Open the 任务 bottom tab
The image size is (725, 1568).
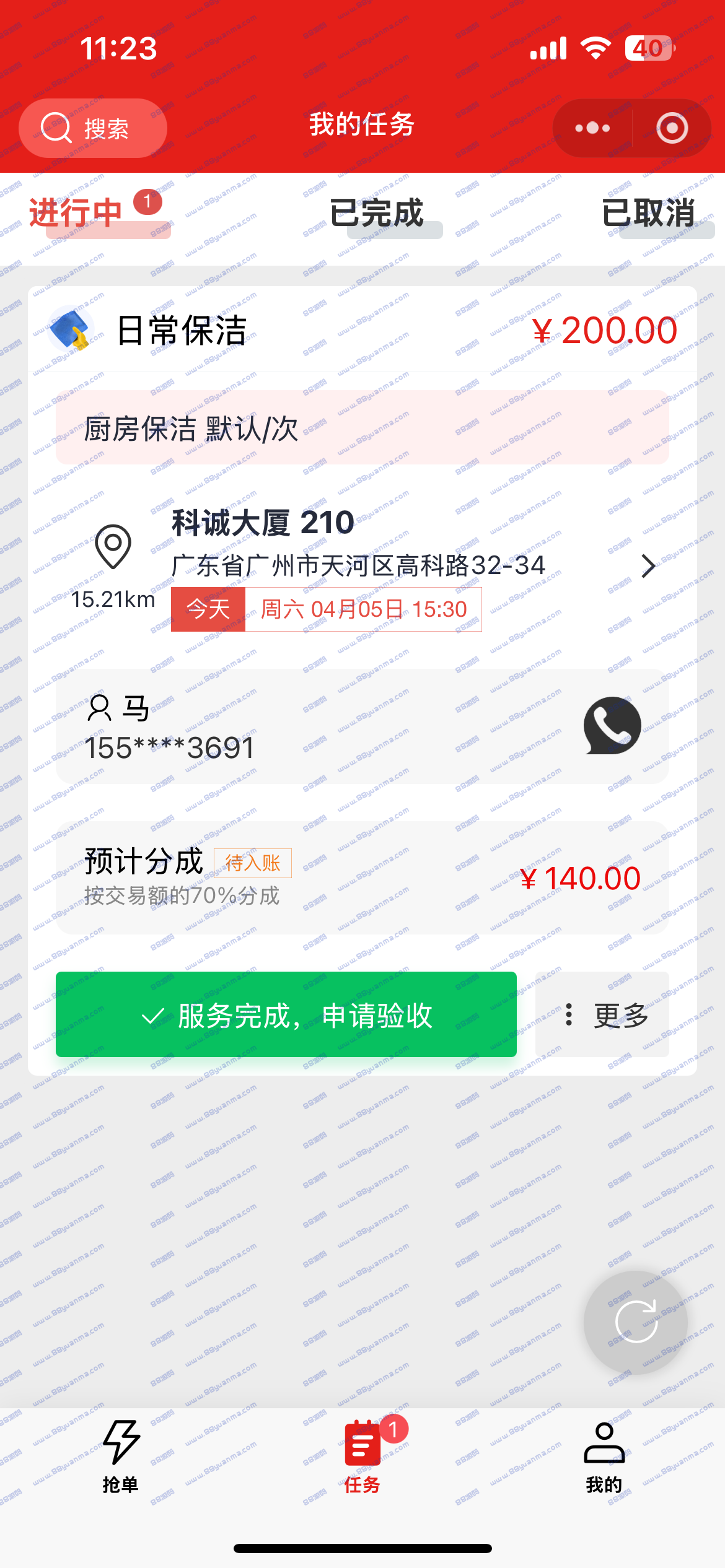[362, 1457]
